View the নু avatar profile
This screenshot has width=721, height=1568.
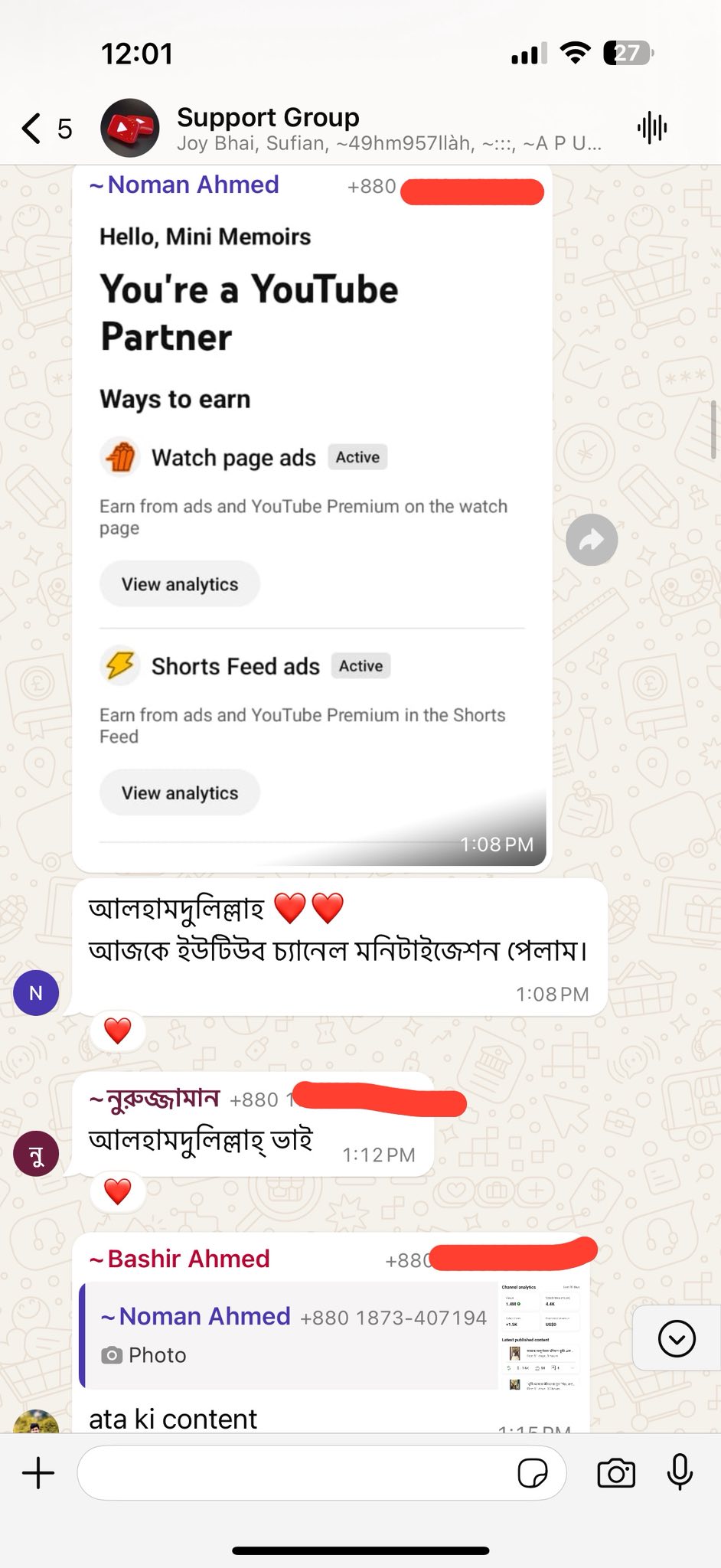[36, 1154]
